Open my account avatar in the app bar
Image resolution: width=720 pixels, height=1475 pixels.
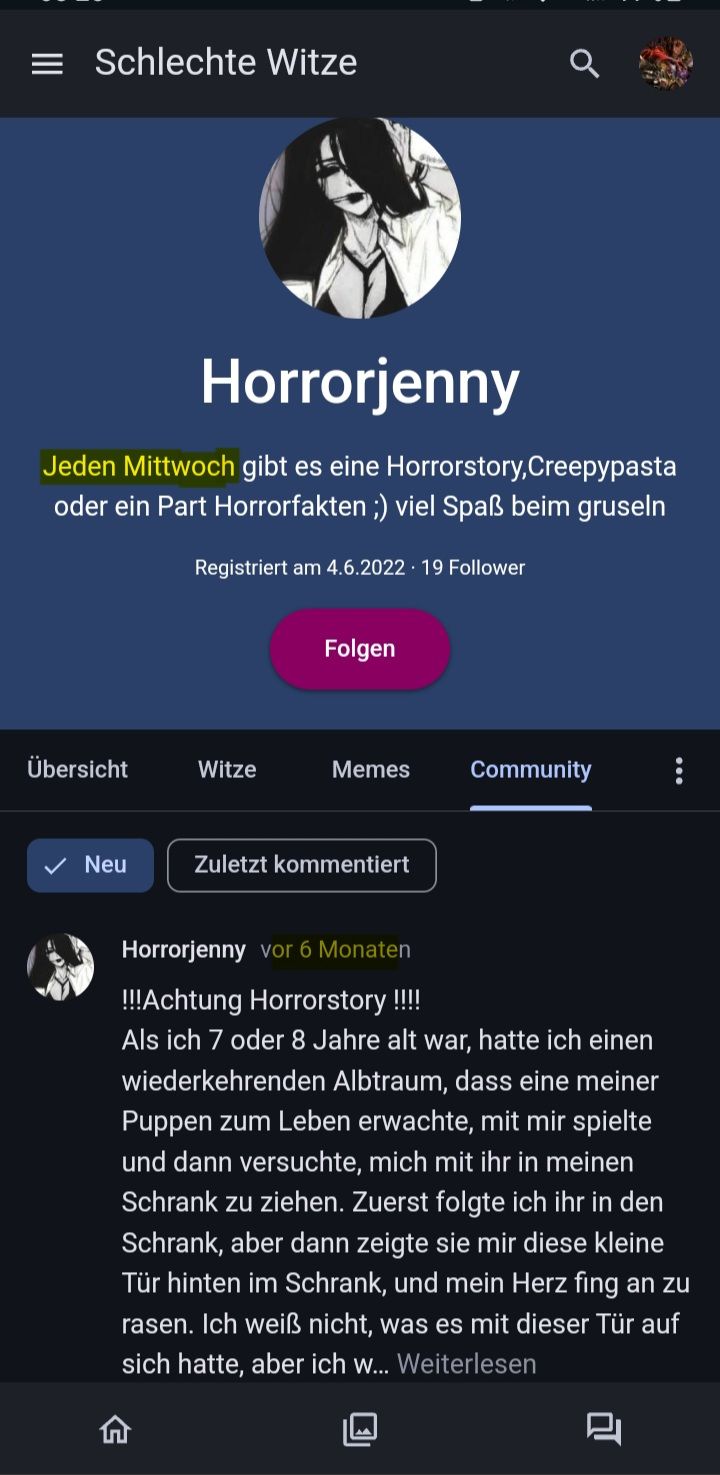[x=666, y=64]
